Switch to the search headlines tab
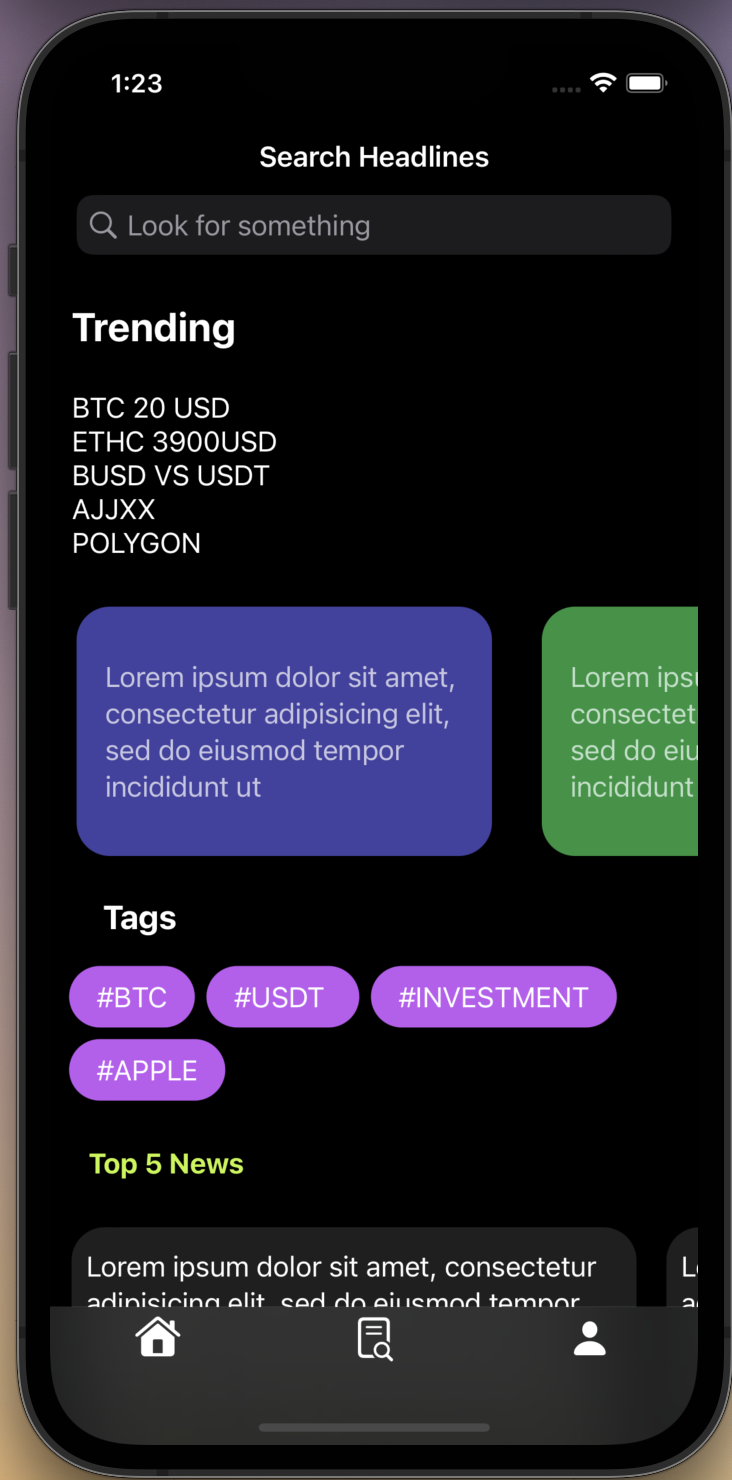 [x=374, y=1339]
